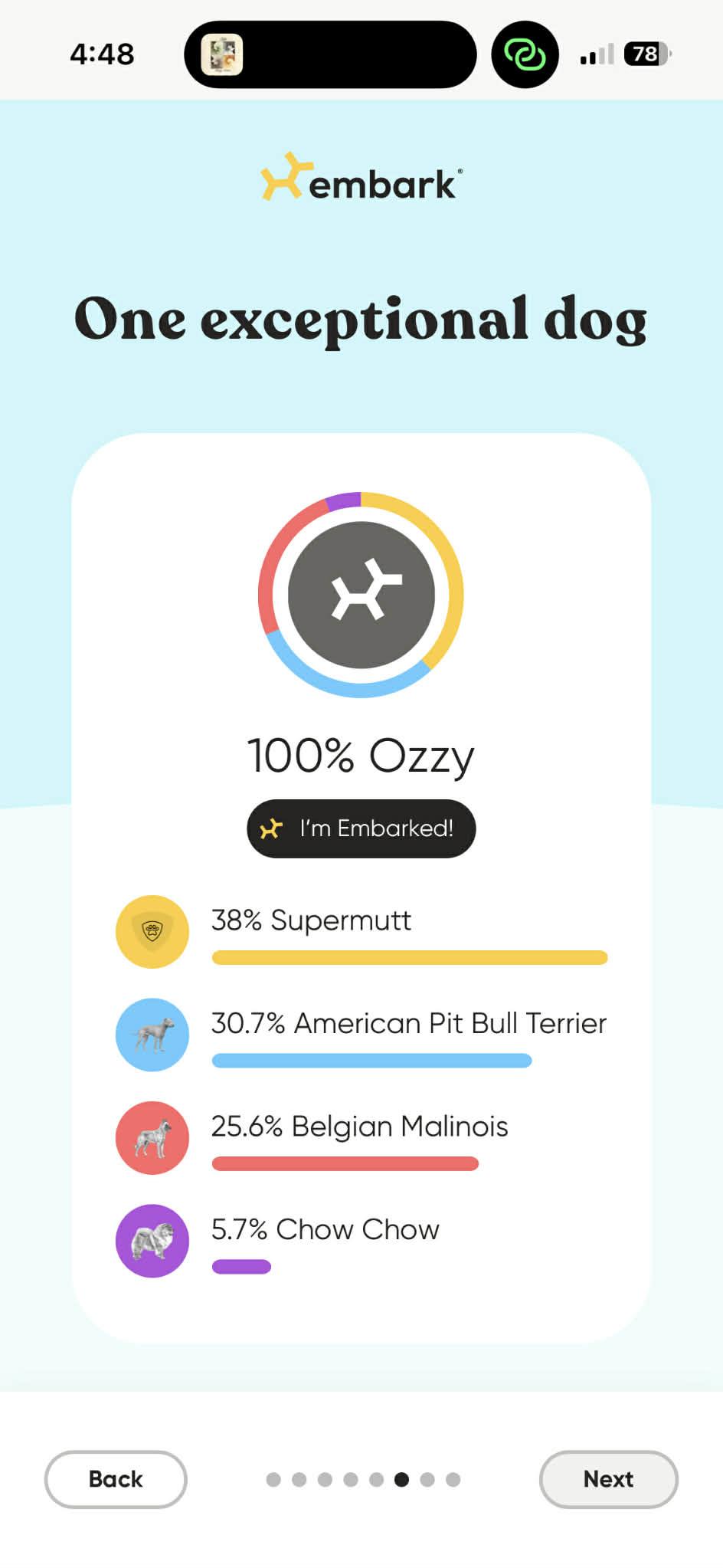Open the Belgian Malinois breed row
This screenshot has width=723, height=1568.
[x=361, y=1137]
